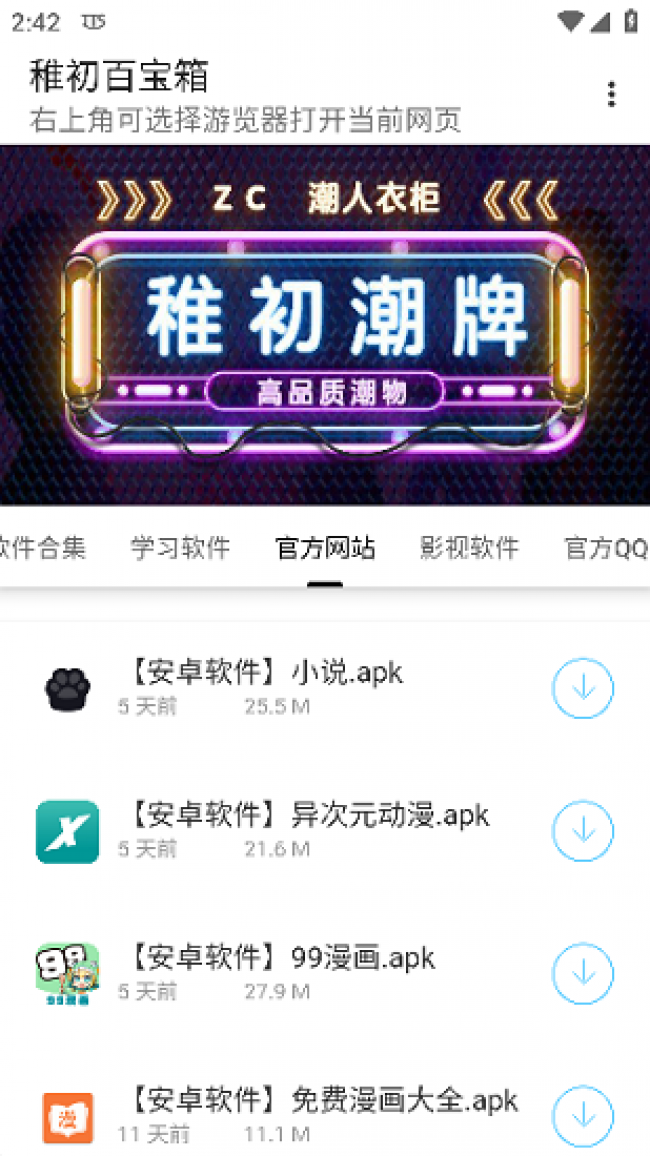
Task: Switch to the 影视软件 tab
Action: point(469,548)
